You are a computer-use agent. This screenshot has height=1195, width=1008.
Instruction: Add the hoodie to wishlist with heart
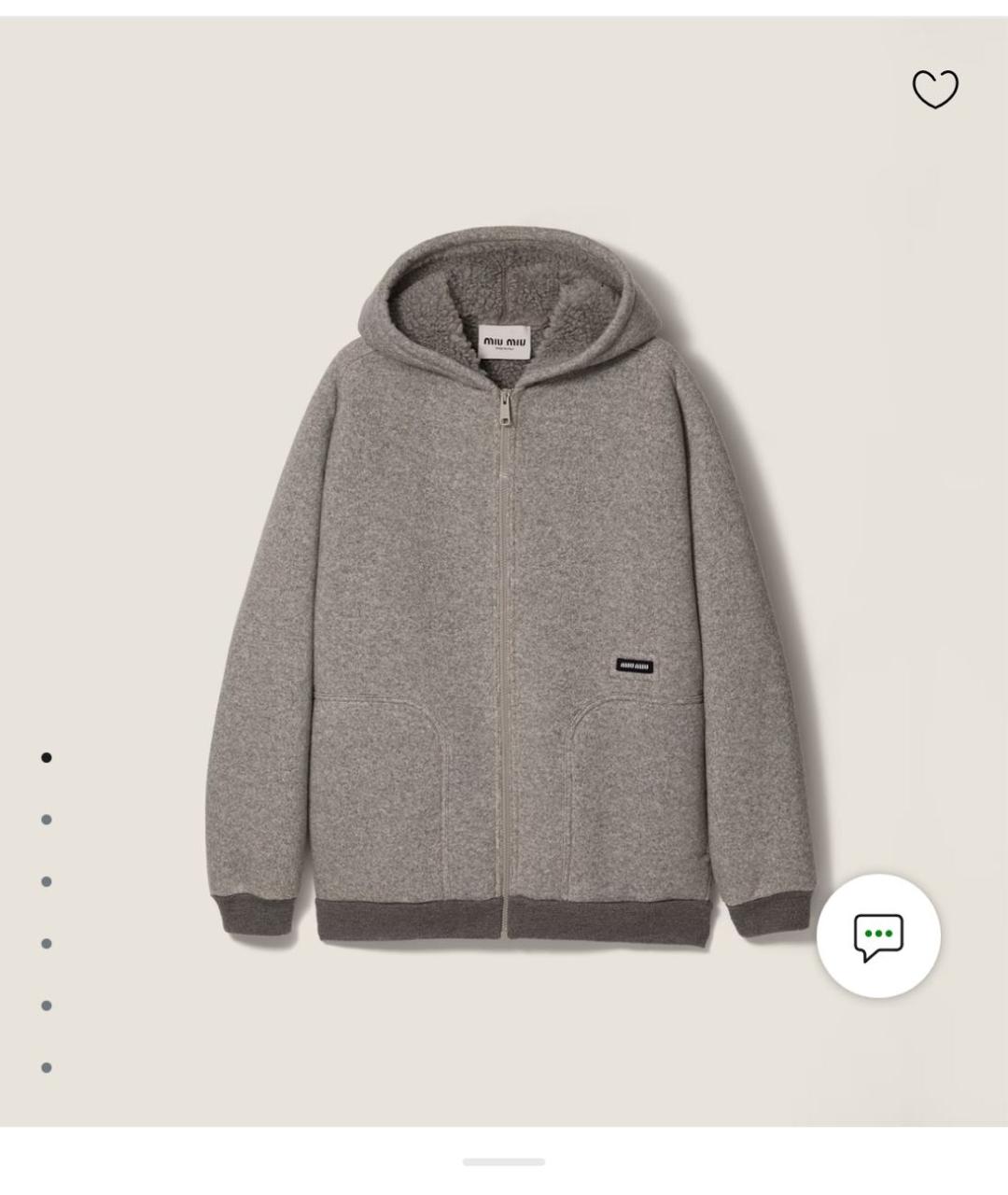[934, 90]
